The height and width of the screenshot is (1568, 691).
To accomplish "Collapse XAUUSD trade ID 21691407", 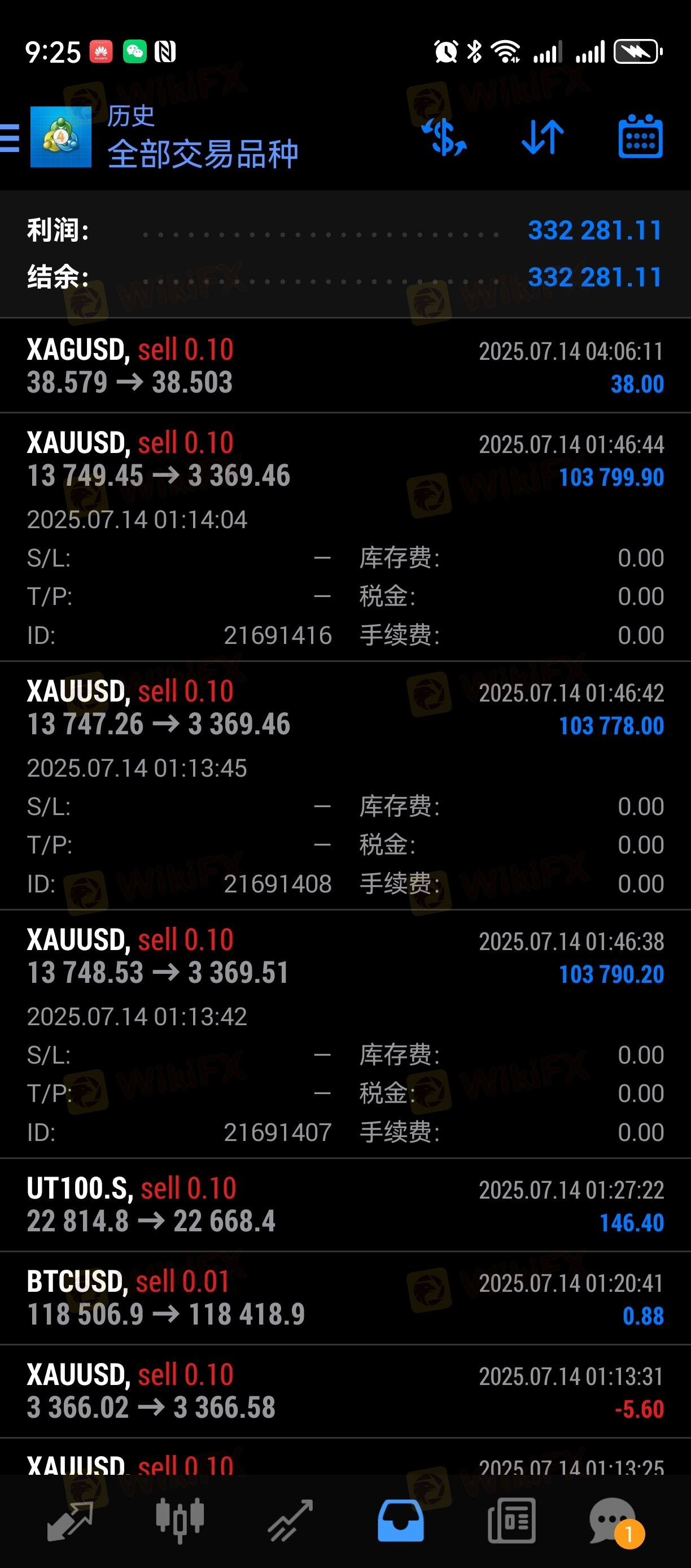I will pyautogui.click(x=345, y=1034).
